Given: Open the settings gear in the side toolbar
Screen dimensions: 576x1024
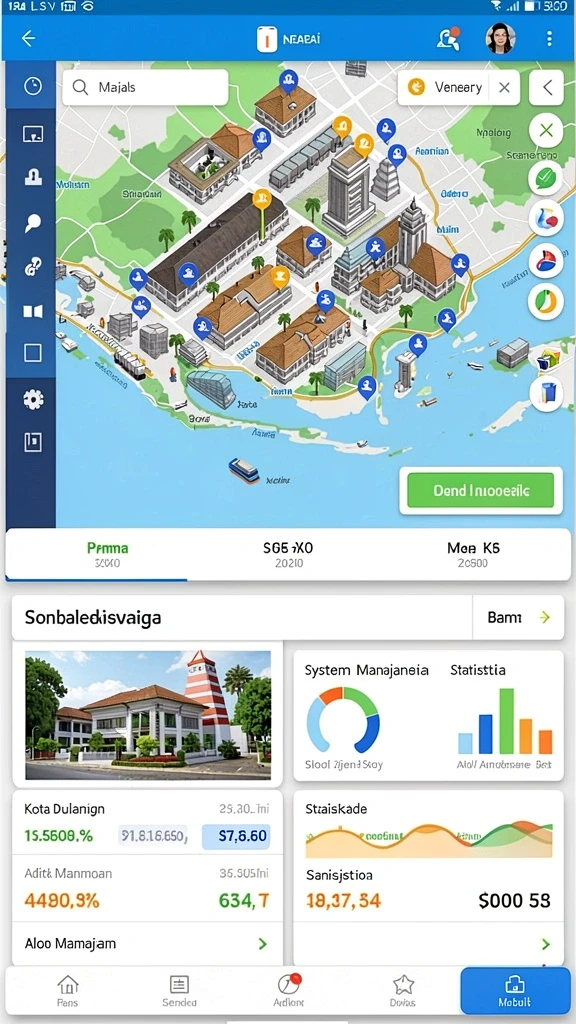Looking at the screenshot, I should (x=33, y=399).
